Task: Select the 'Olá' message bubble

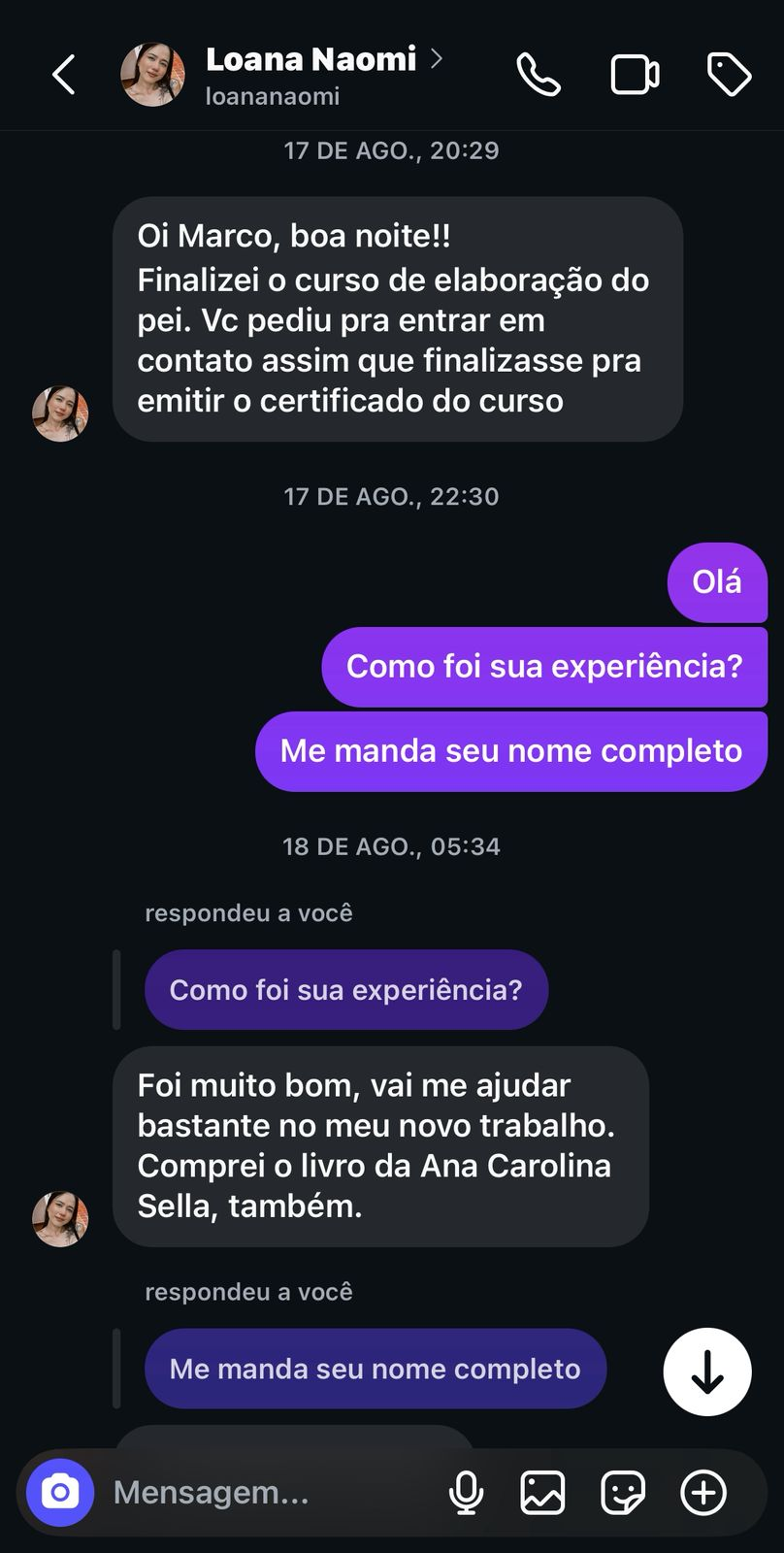Action: pyautogui.click(x=716, y=581)
